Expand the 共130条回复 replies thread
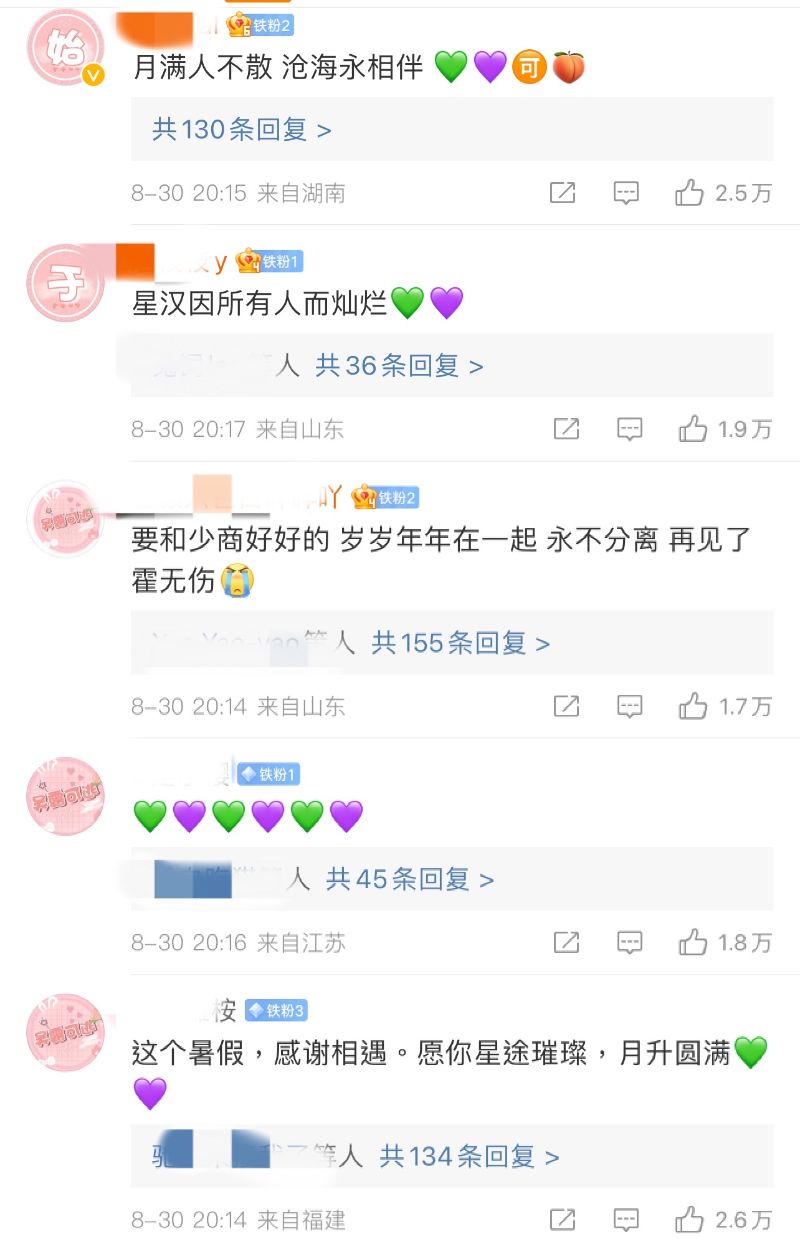The image size is (800, 1247). pos(242,130)
